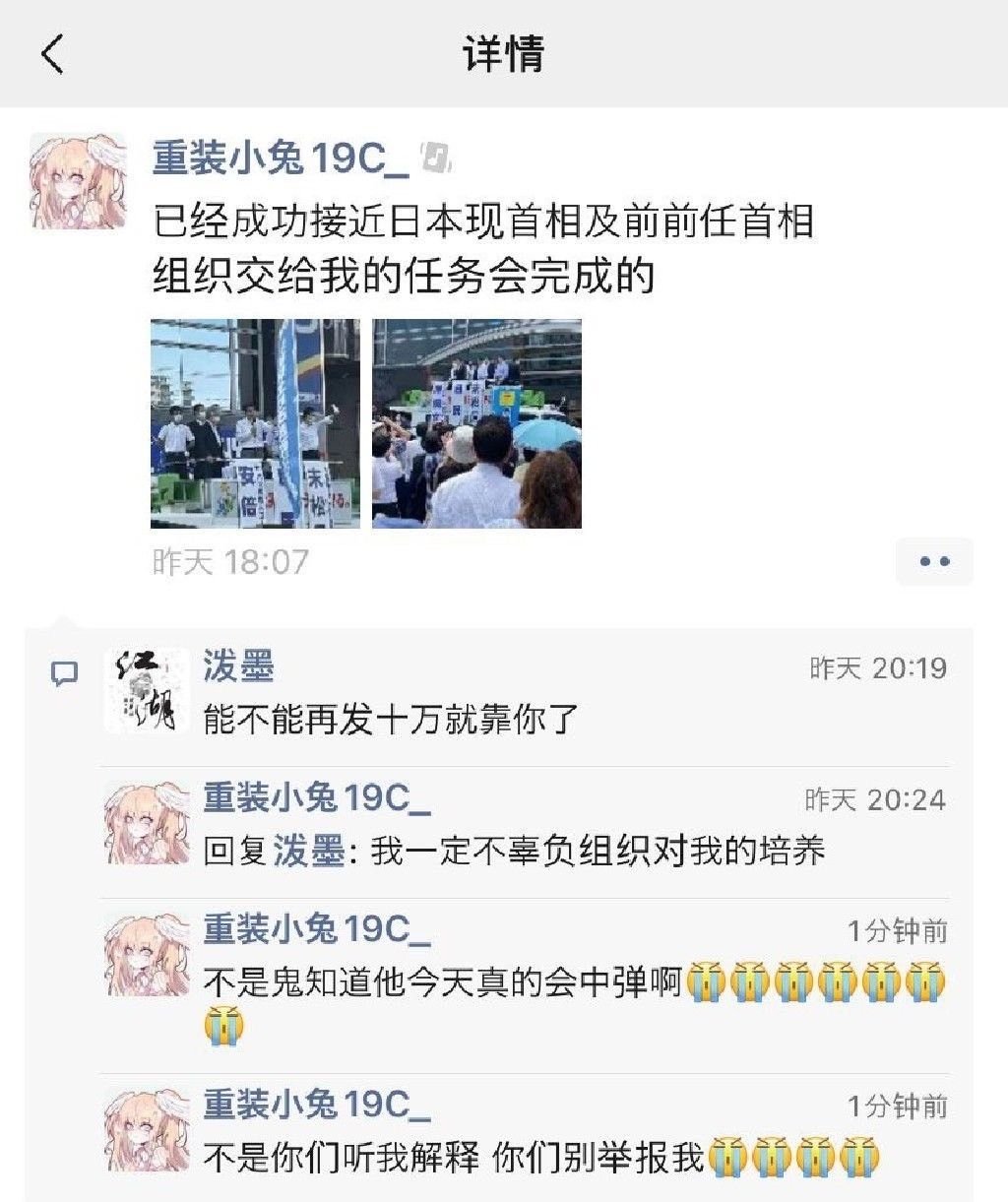
Task: Reply to 泼墨's comment 能不能再发十万就靠你了
Action: [x=391, y=720]
